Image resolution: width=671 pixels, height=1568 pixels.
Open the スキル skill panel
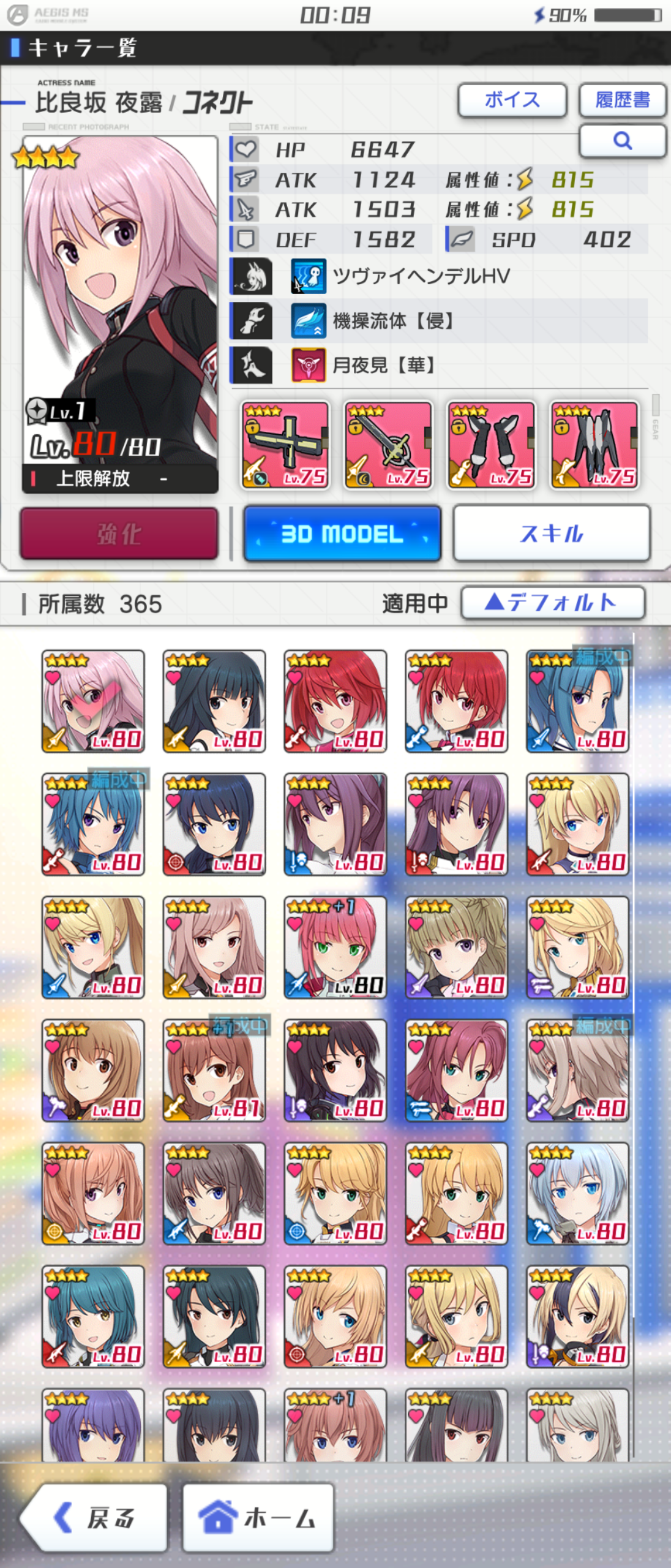pyautogui.click(x=551, y=533)
